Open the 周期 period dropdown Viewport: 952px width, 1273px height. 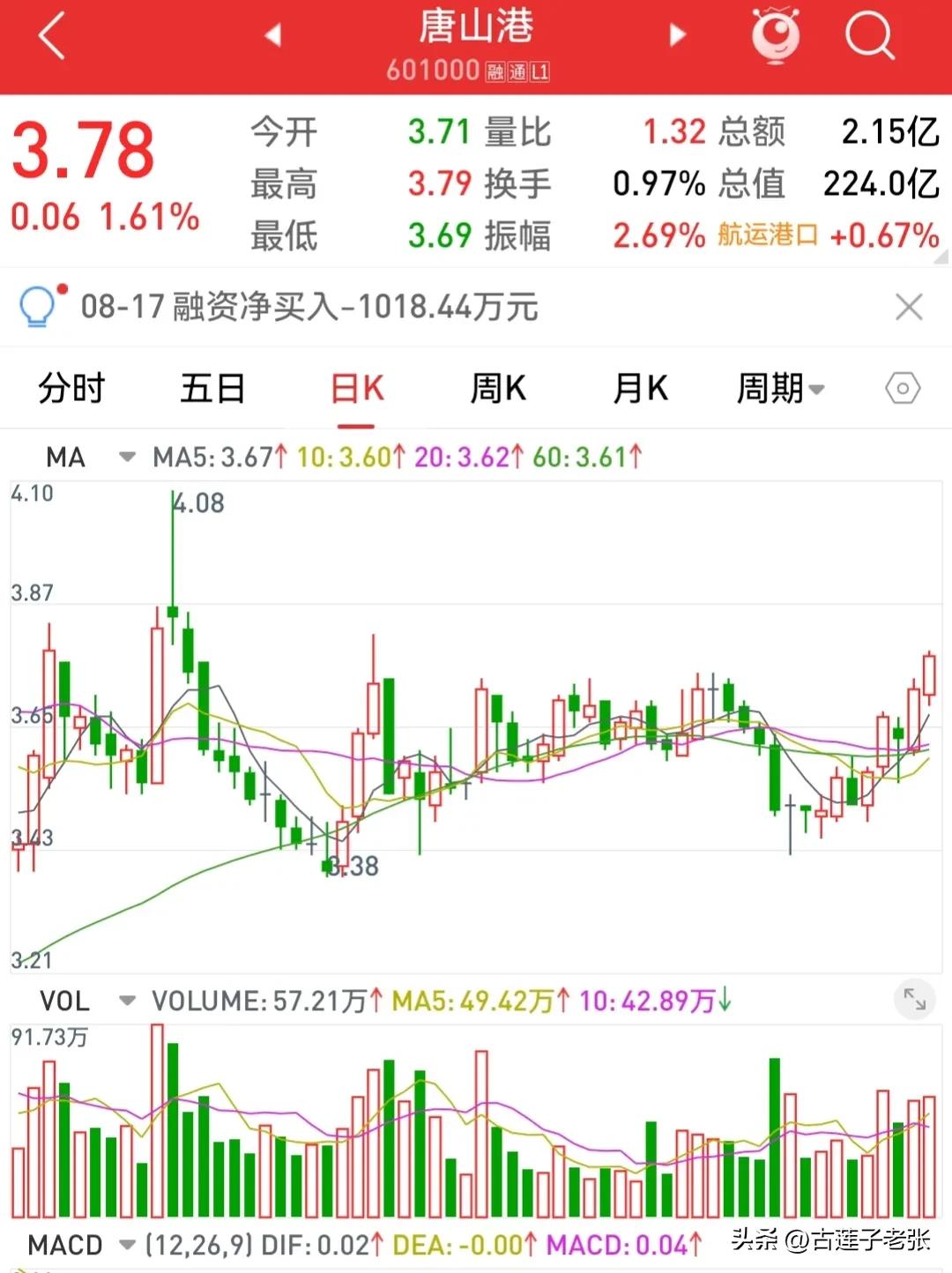coord(780,388)
